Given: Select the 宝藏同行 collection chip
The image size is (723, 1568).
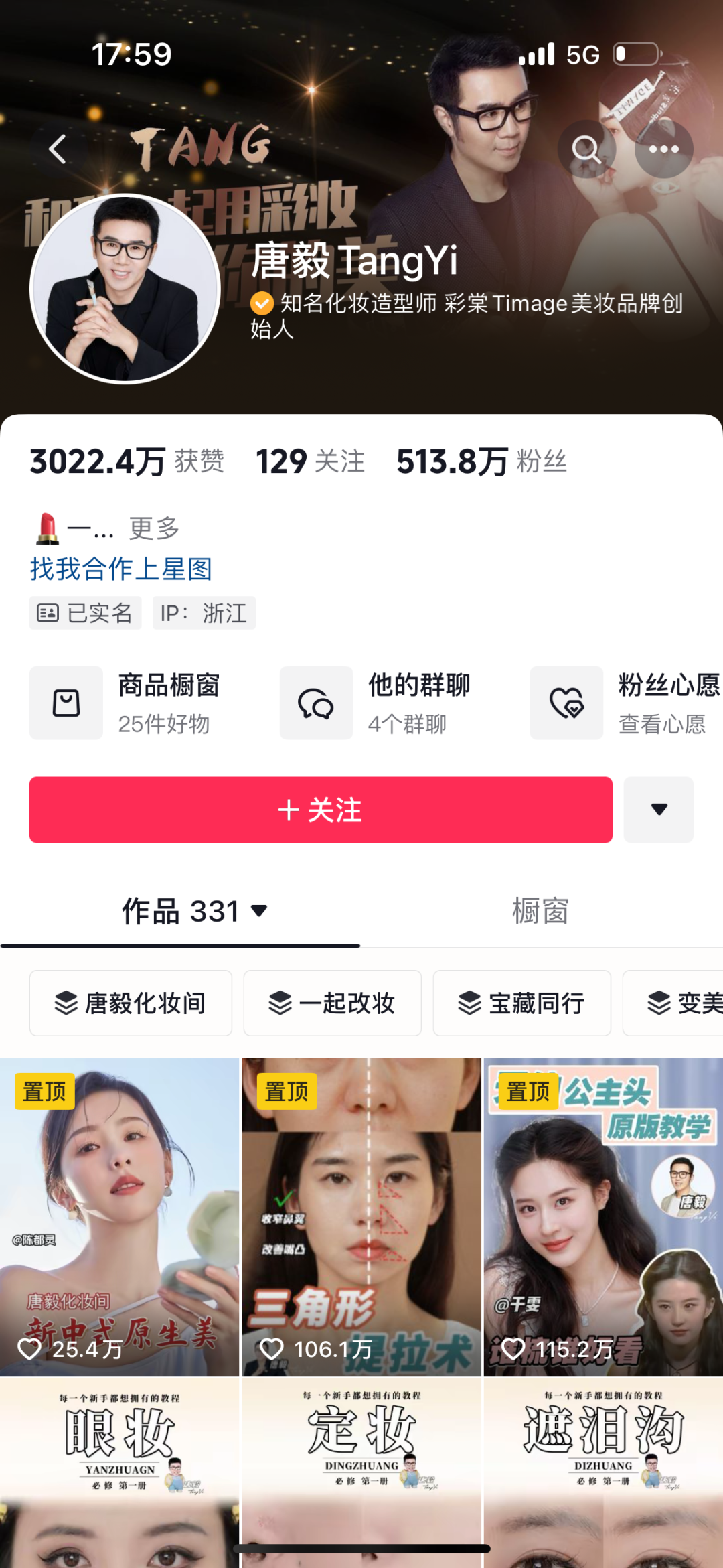Looking at the screenshot, I should 521,1003.
